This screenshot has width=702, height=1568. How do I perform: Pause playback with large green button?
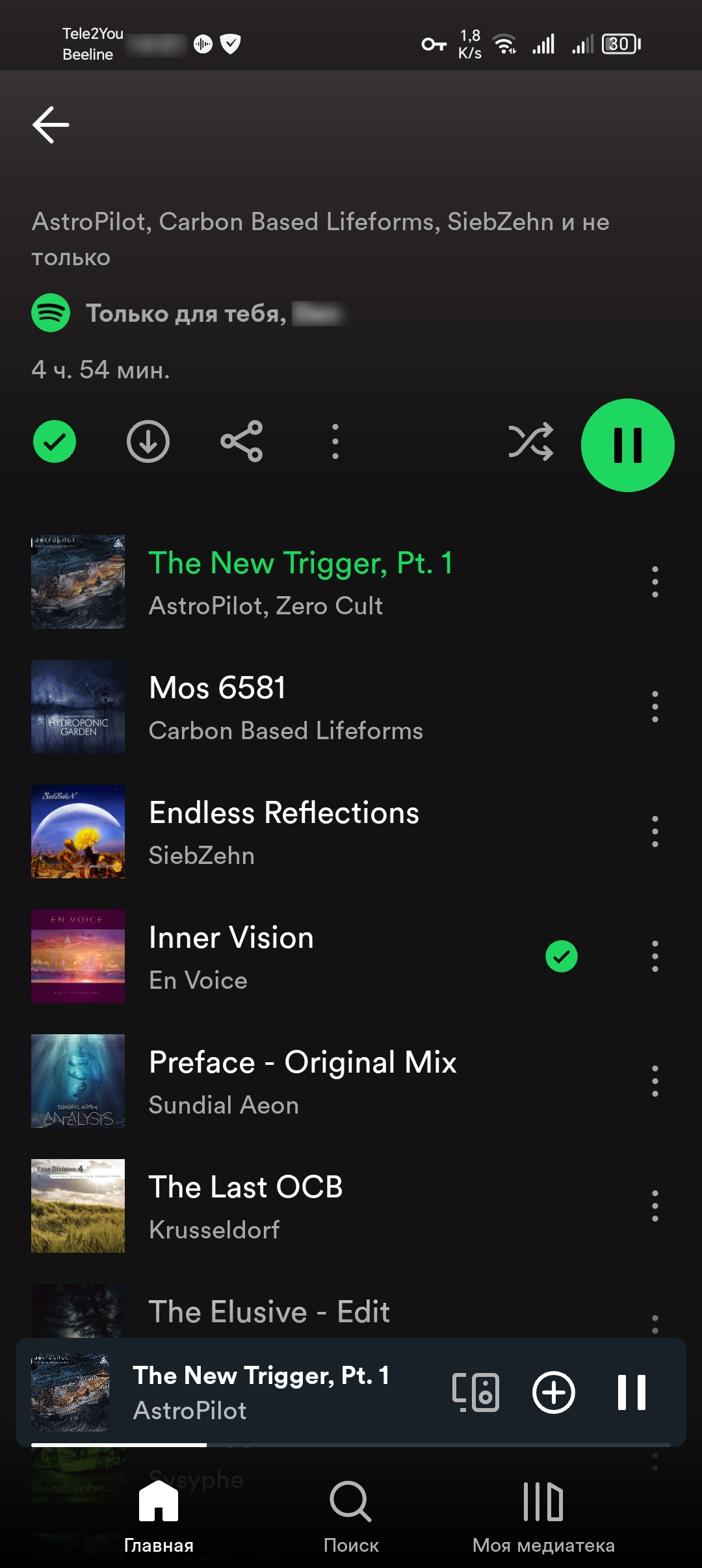tap(627, 445)
